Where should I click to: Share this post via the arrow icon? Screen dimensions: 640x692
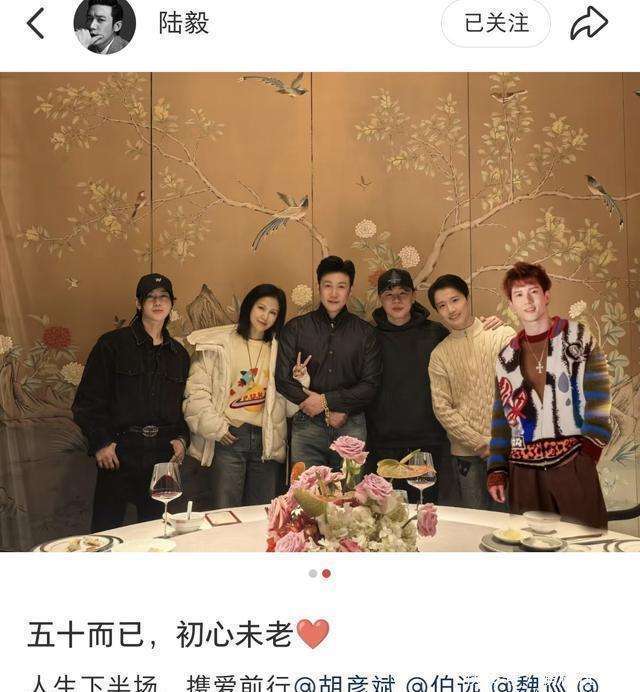click(x=589, y=24)
